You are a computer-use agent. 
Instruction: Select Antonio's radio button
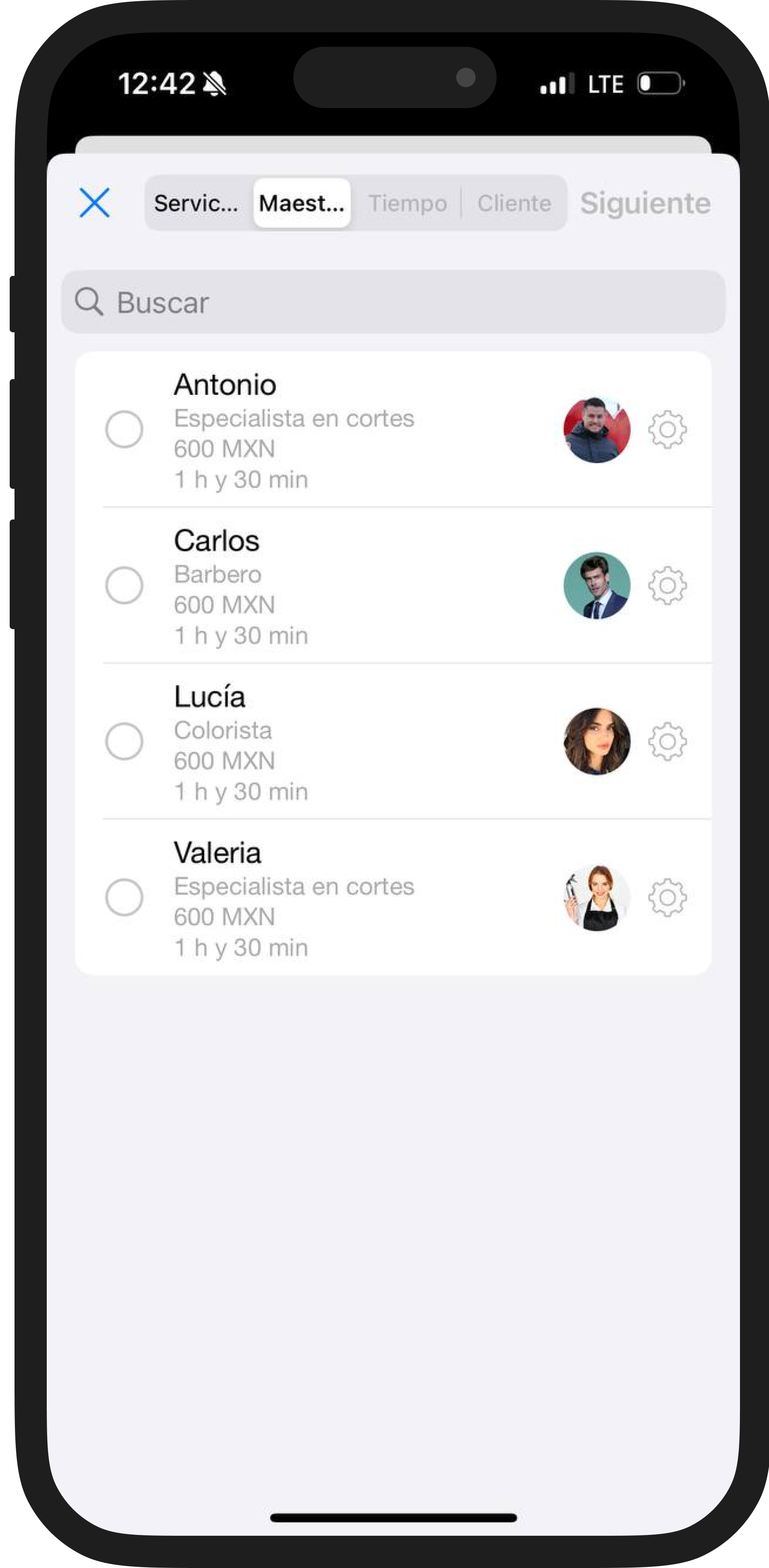124,430
